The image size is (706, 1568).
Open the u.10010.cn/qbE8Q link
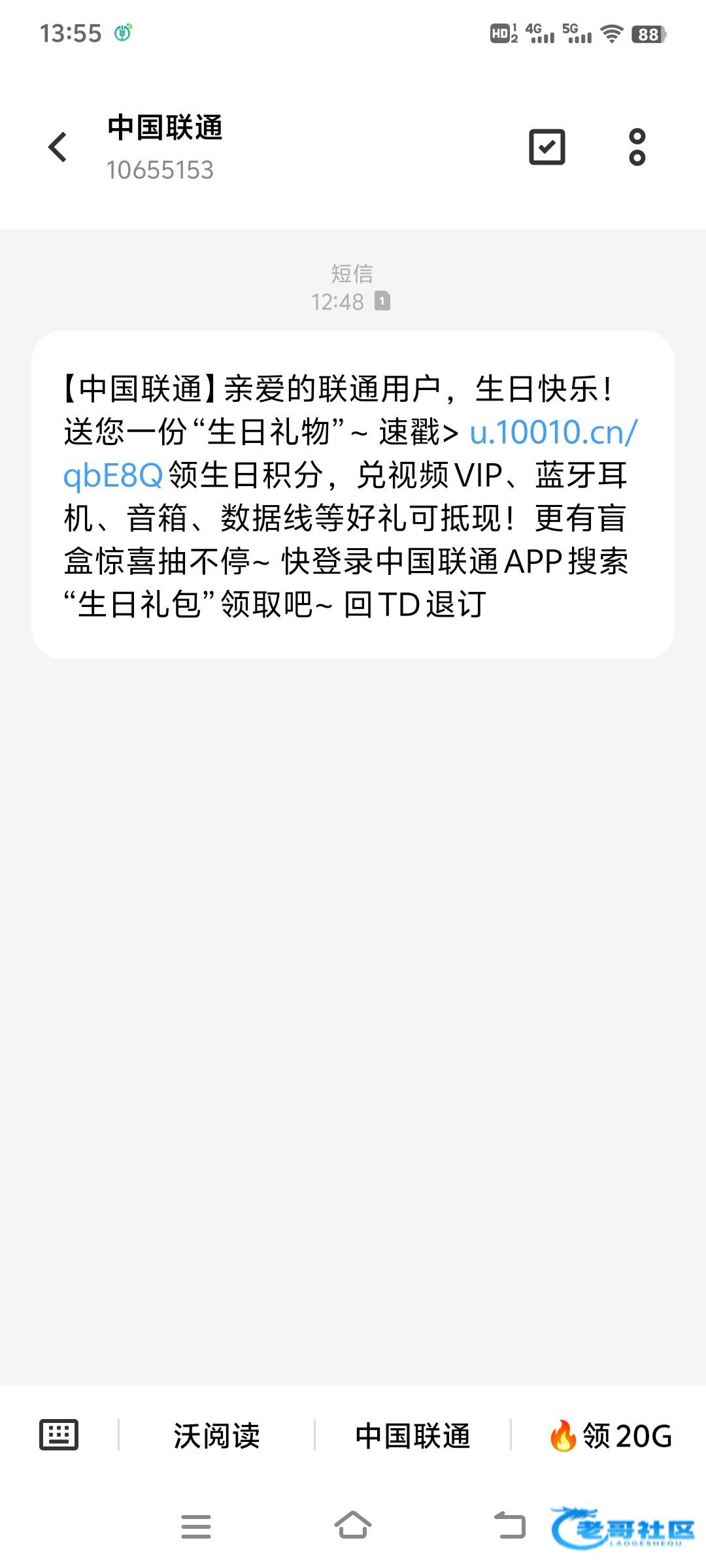553,433
